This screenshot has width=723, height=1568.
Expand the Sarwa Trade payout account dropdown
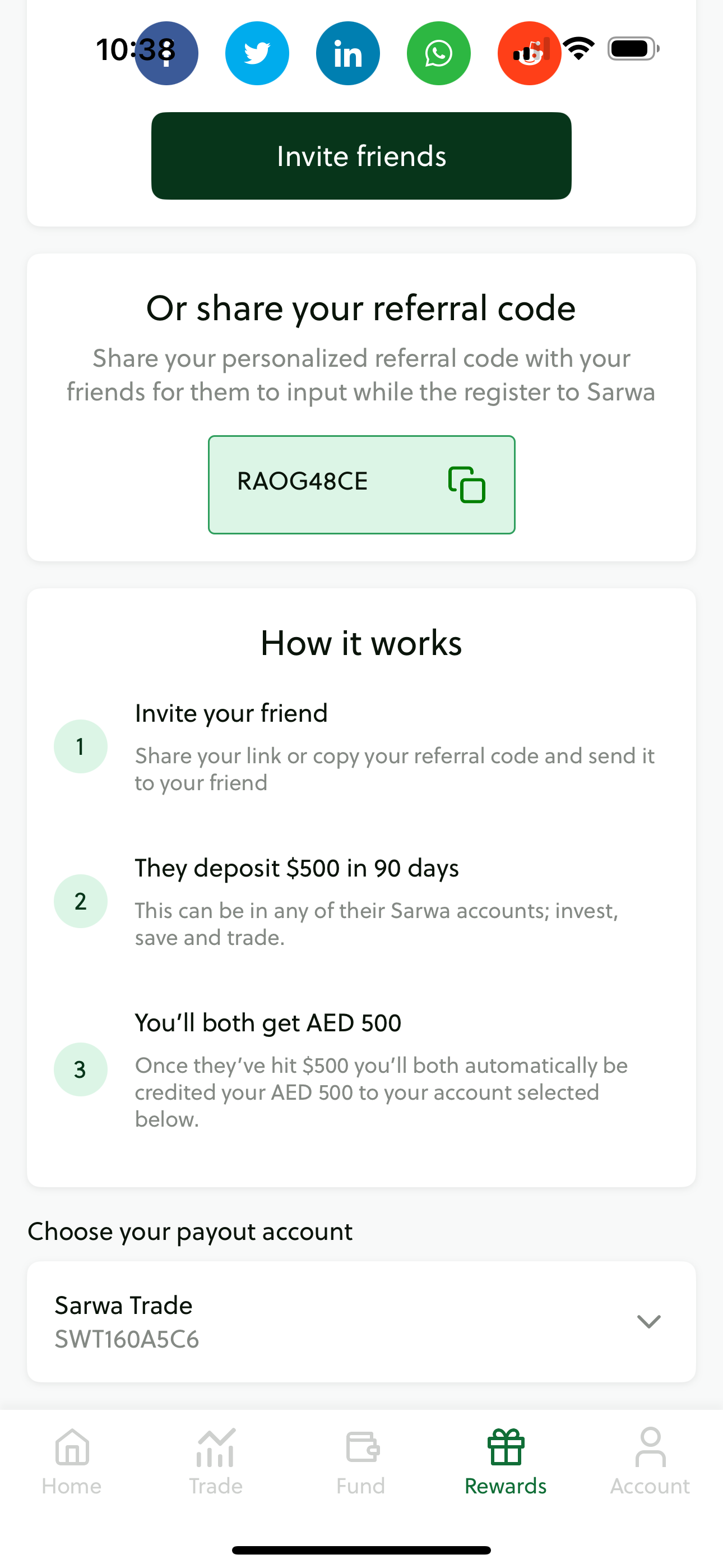pyautogui.click(x=361, y=1321)
